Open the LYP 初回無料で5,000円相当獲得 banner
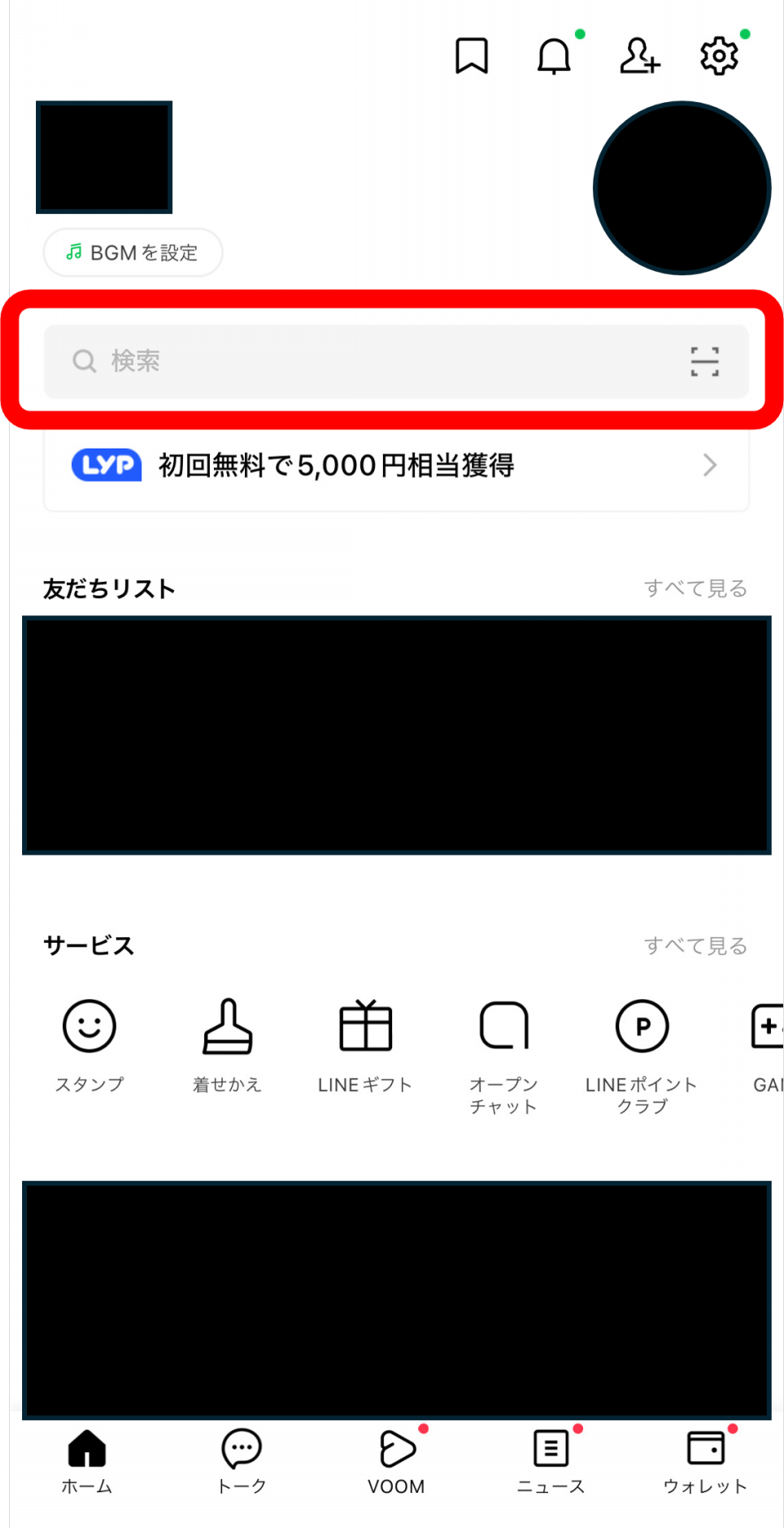This screenshot has height=1528, width=784. 396,466
